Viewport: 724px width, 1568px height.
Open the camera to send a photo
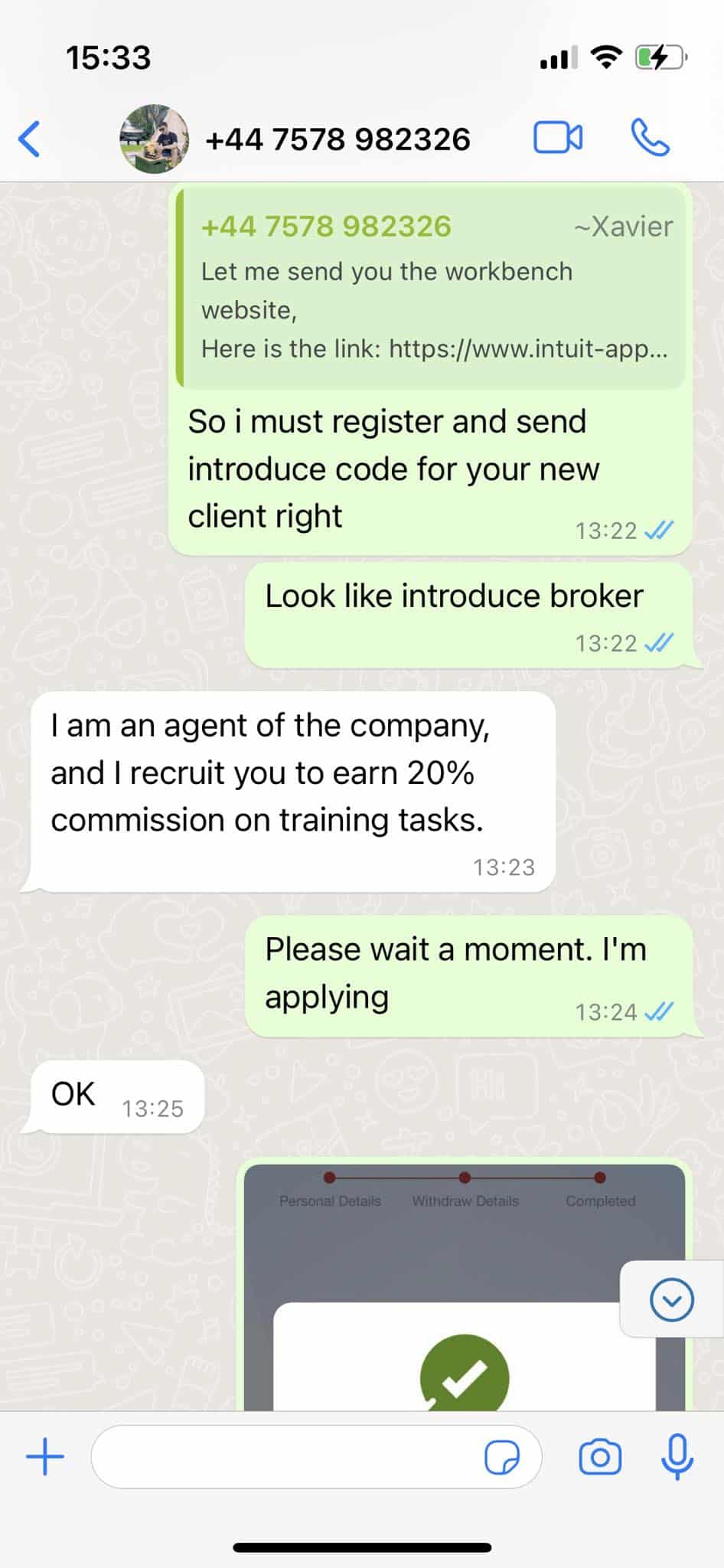[x=600, y=1456]
